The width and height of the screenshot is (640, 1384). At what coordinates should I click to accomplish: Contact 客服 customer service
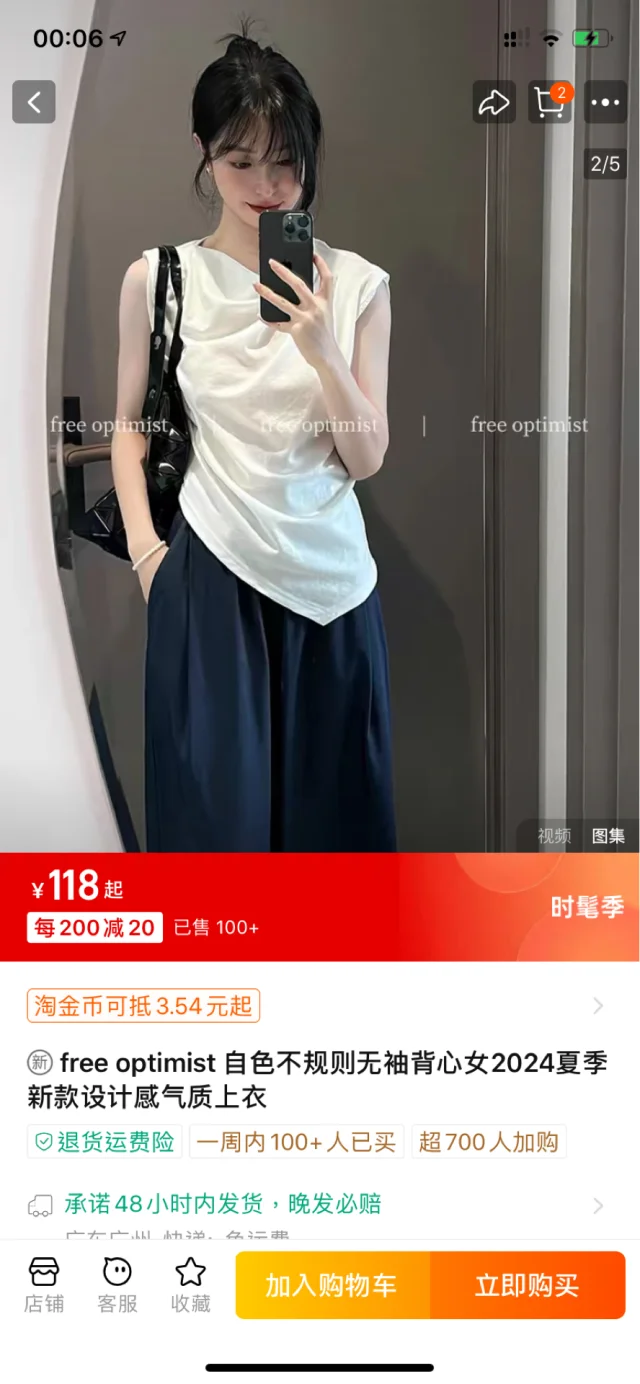[x=117, y=1285]
